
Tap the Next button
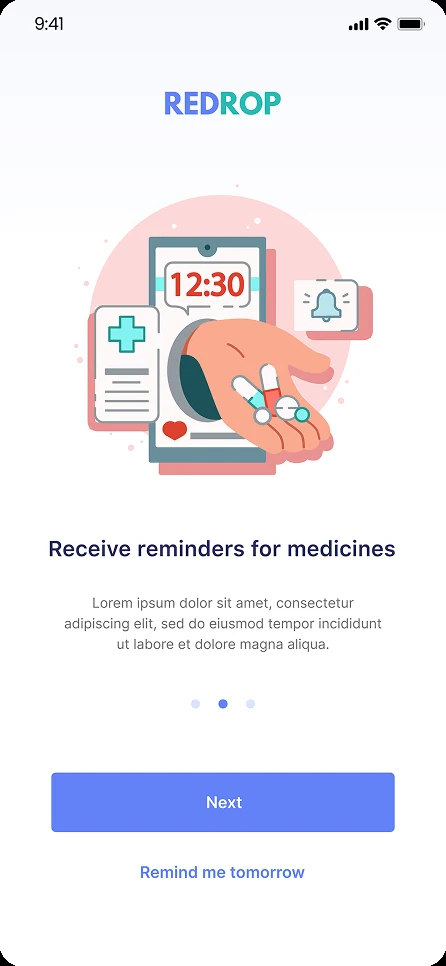222,802
